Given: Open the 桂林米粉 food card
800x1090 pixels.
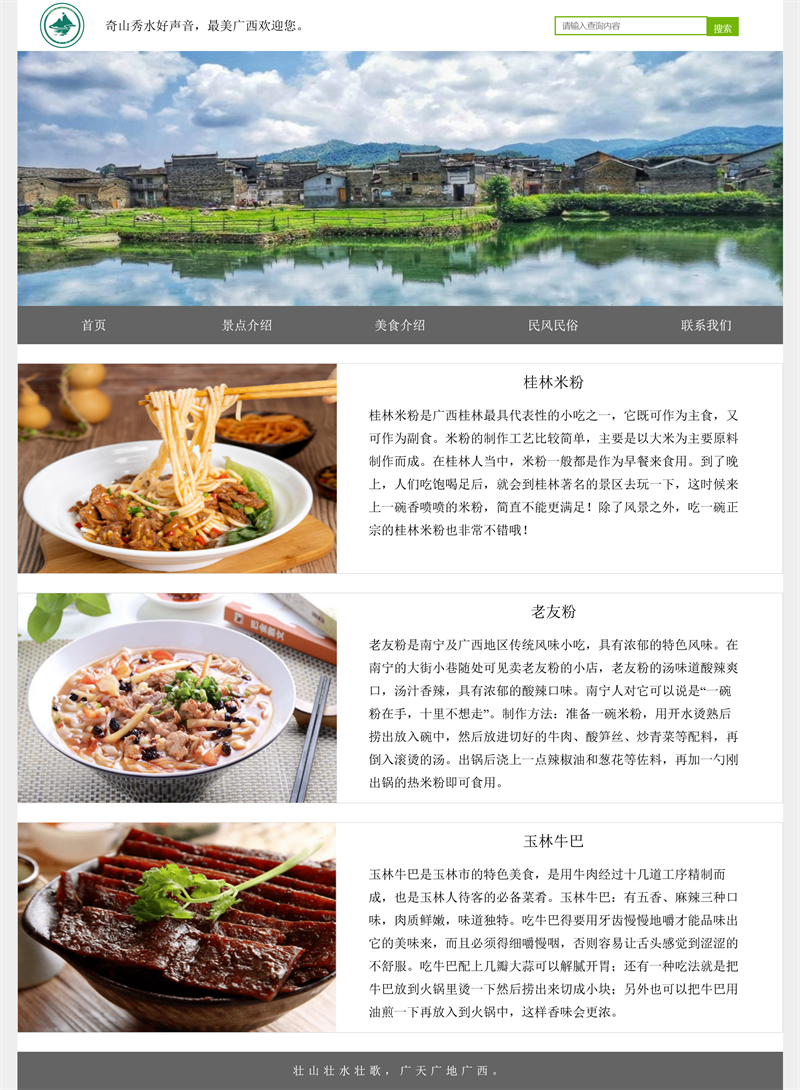Looking at the screenshot, I should 553,382.
